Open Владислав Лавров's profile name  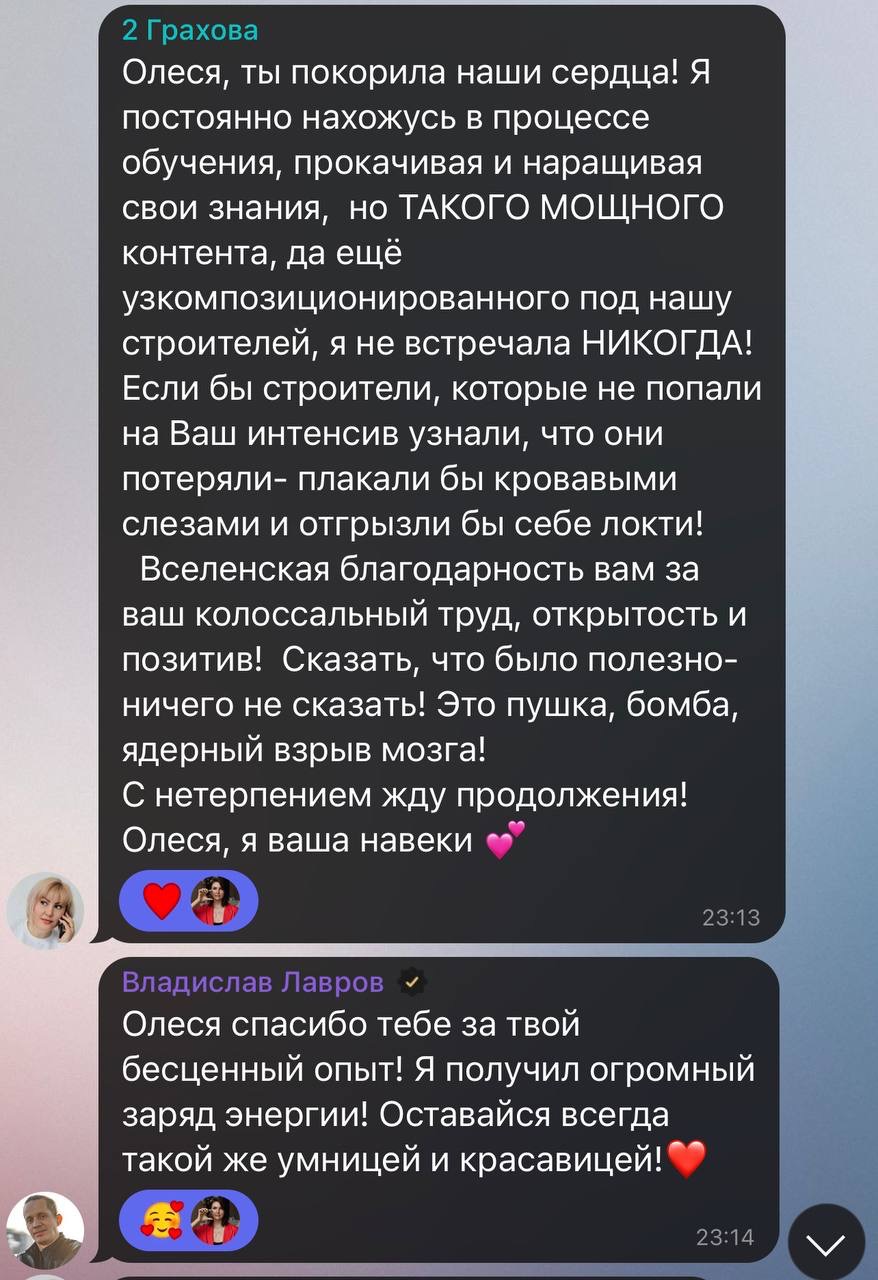point(253,983)
